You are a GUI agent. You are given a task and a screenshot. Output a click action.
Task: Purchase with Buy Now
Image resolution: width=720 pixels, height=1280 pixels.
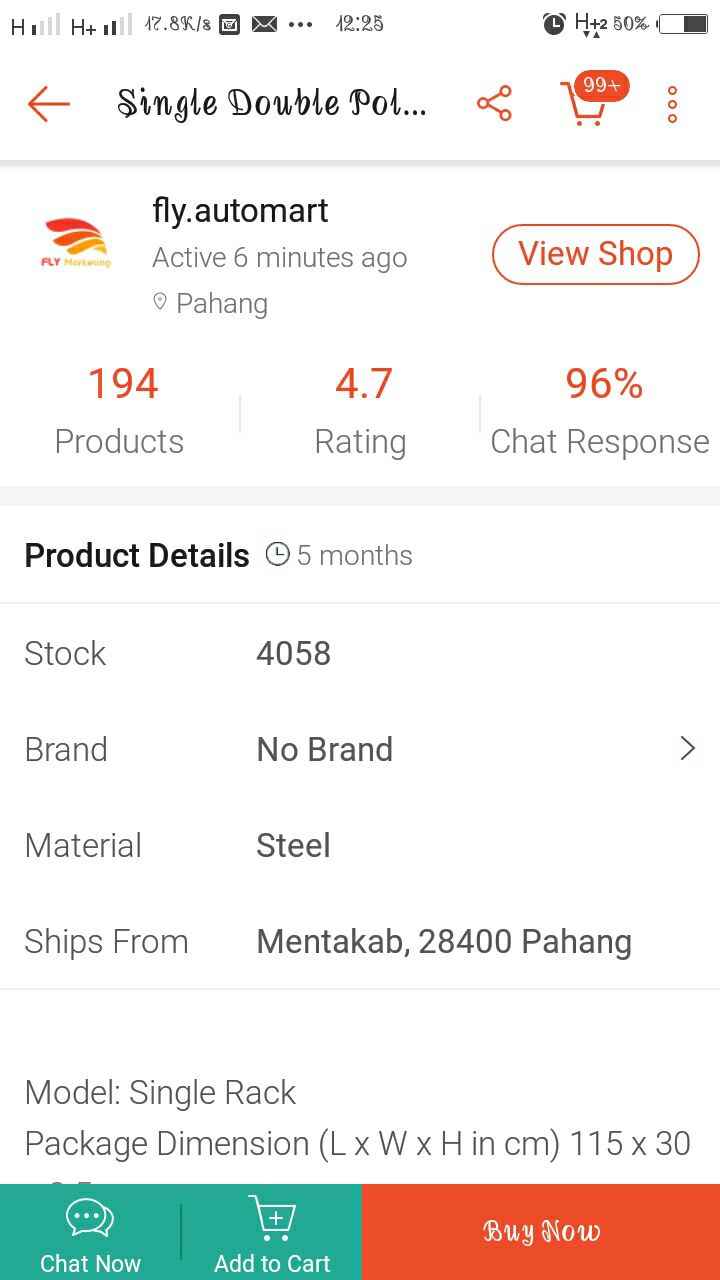tap(541, 1232)
